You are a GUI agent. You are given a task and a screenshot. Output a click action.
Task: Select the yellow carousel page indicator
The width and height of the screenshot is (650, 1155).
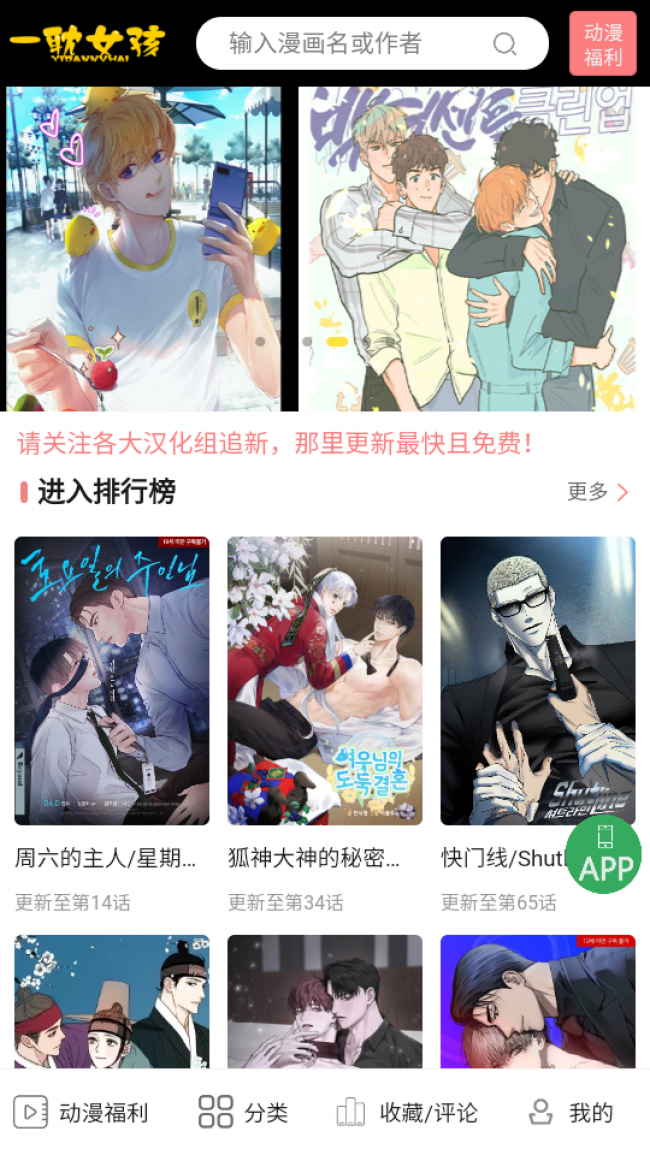(337, 342)
